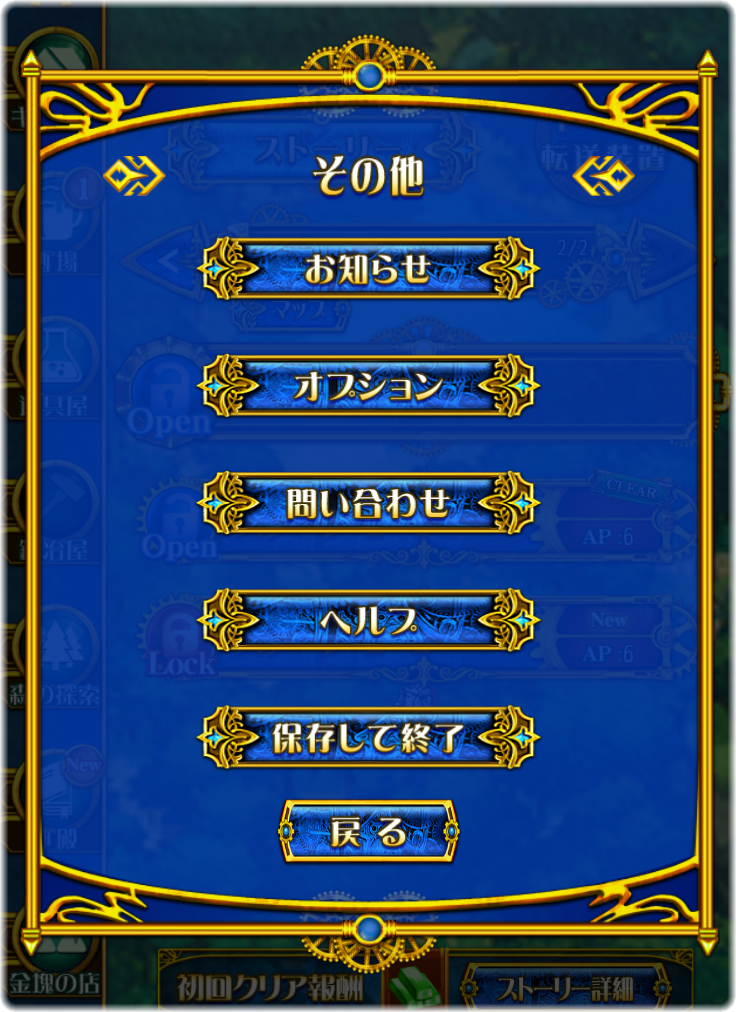Open the お知らせ notices button
The image size is (736, 1012).
368,269
